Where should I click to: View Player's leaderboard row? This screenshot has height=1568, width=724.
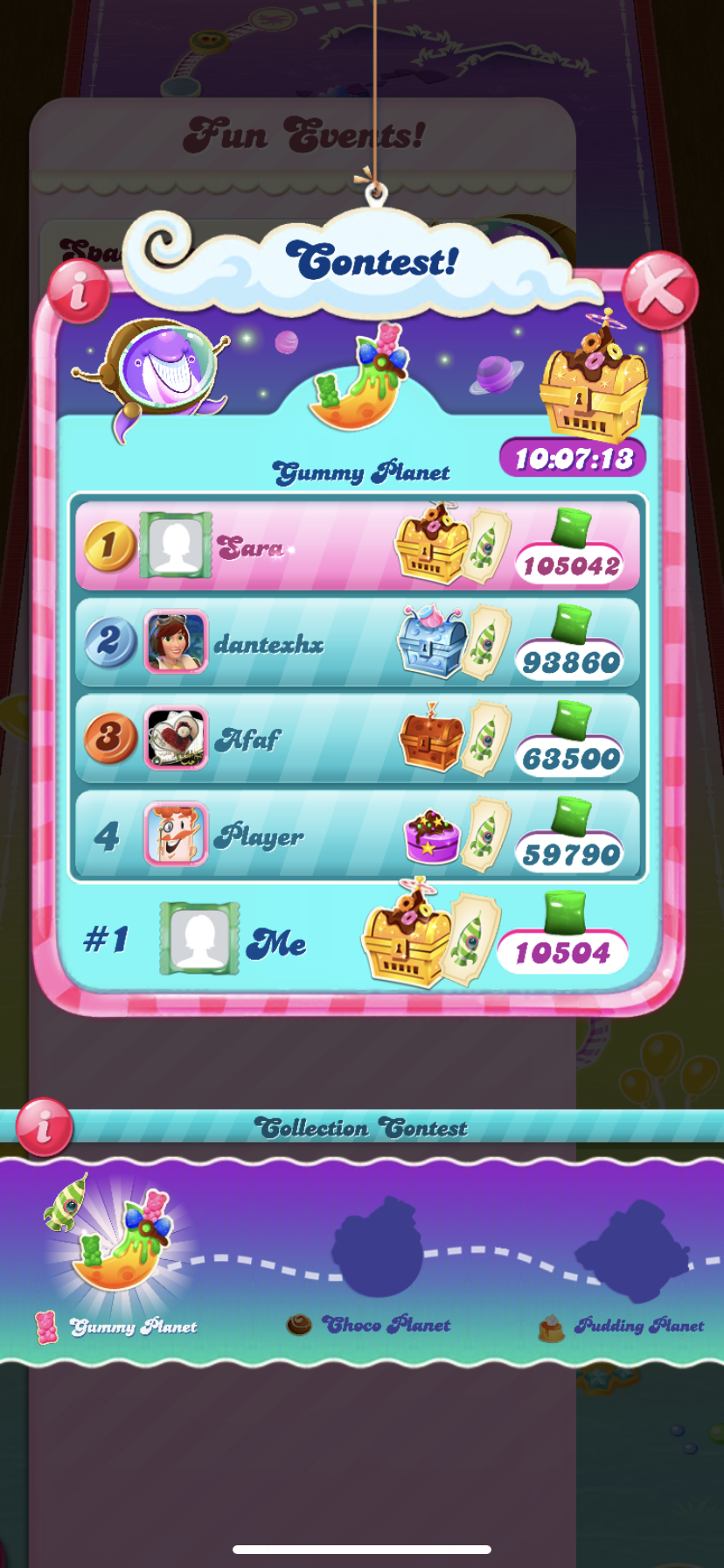357,835
